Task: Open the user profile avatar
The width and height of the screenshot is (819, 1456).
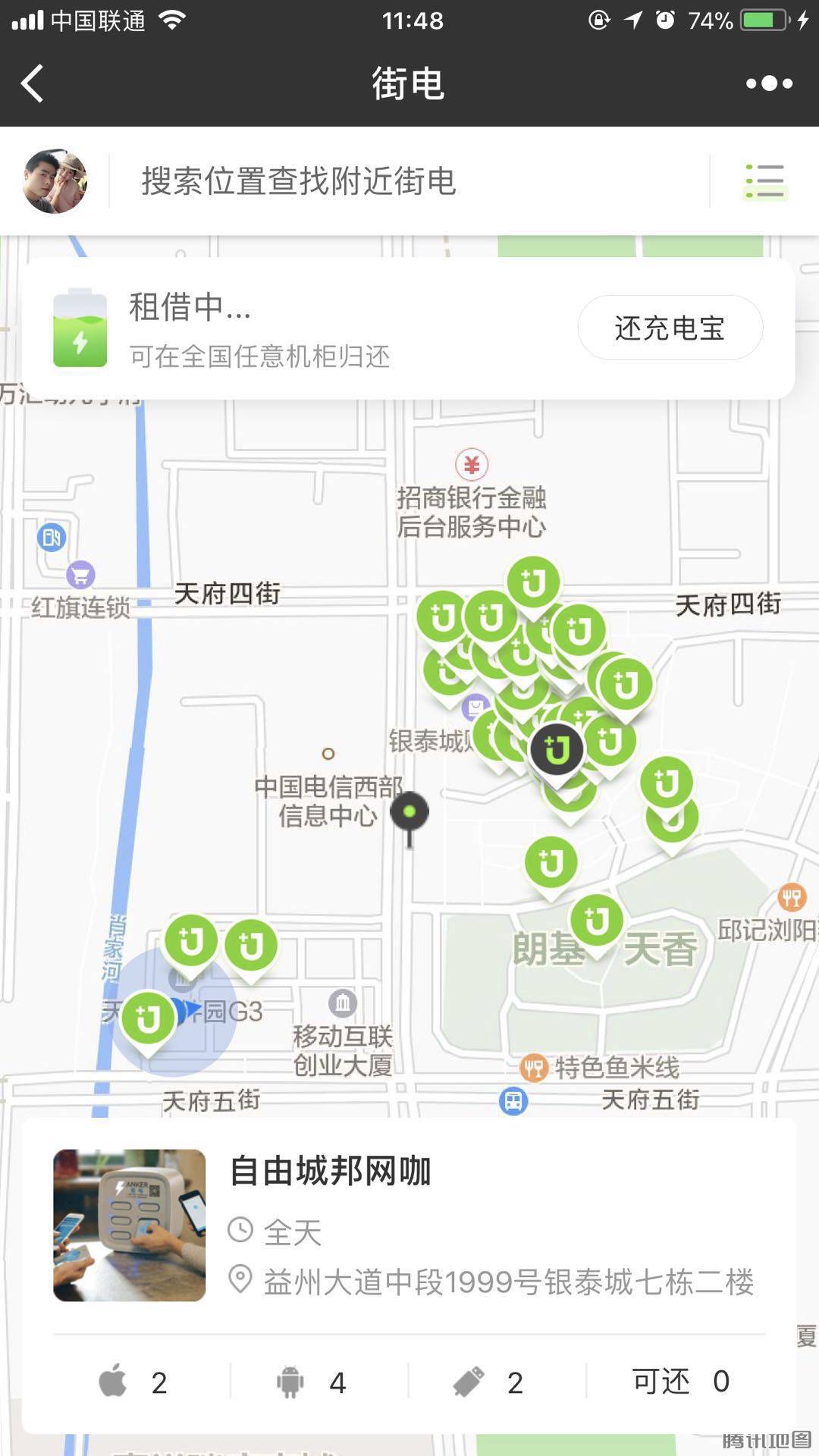Action: pos(55,181)
